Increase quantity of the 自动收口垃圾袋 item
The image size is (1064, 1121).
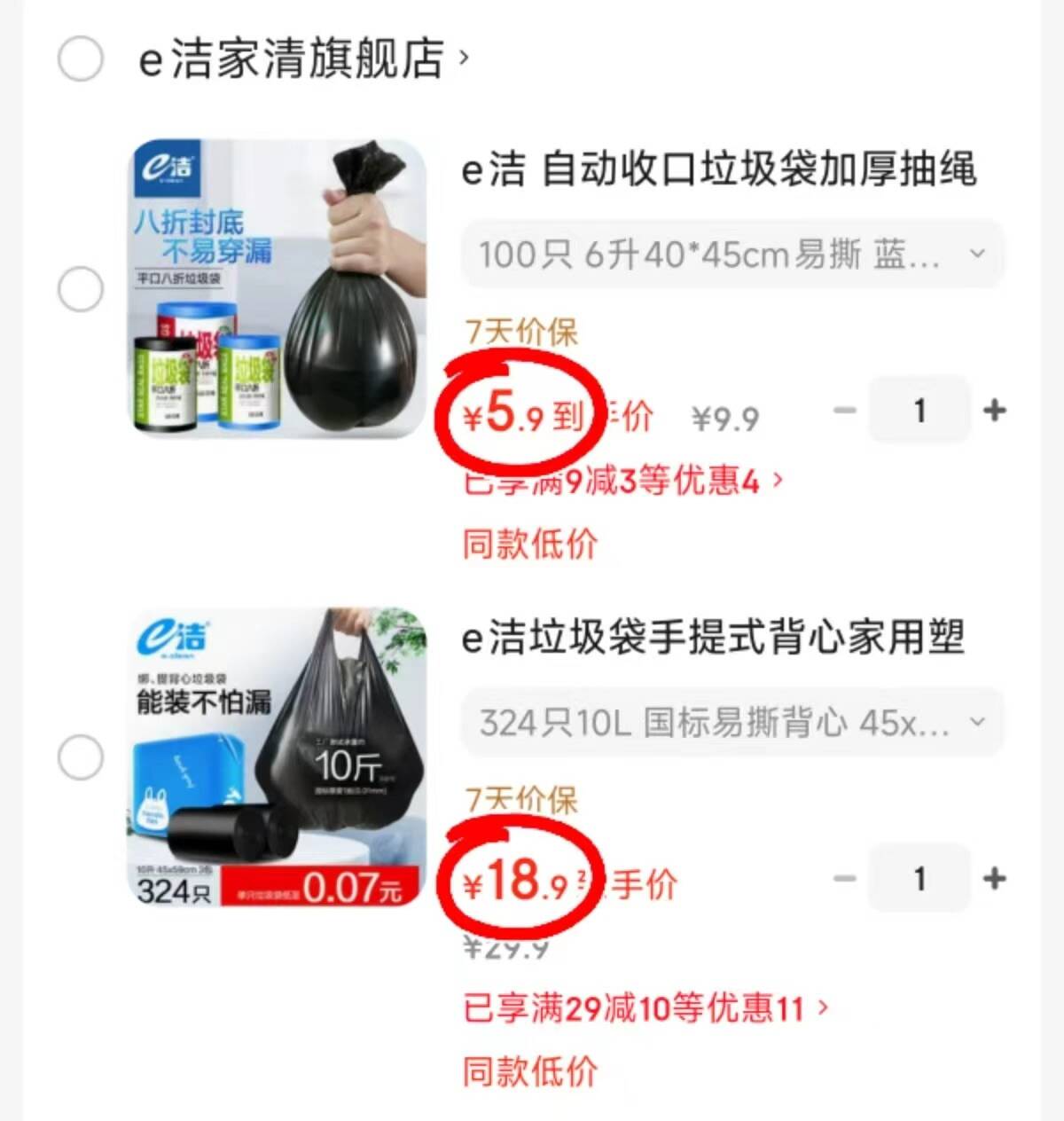click(x=995, y=411)
